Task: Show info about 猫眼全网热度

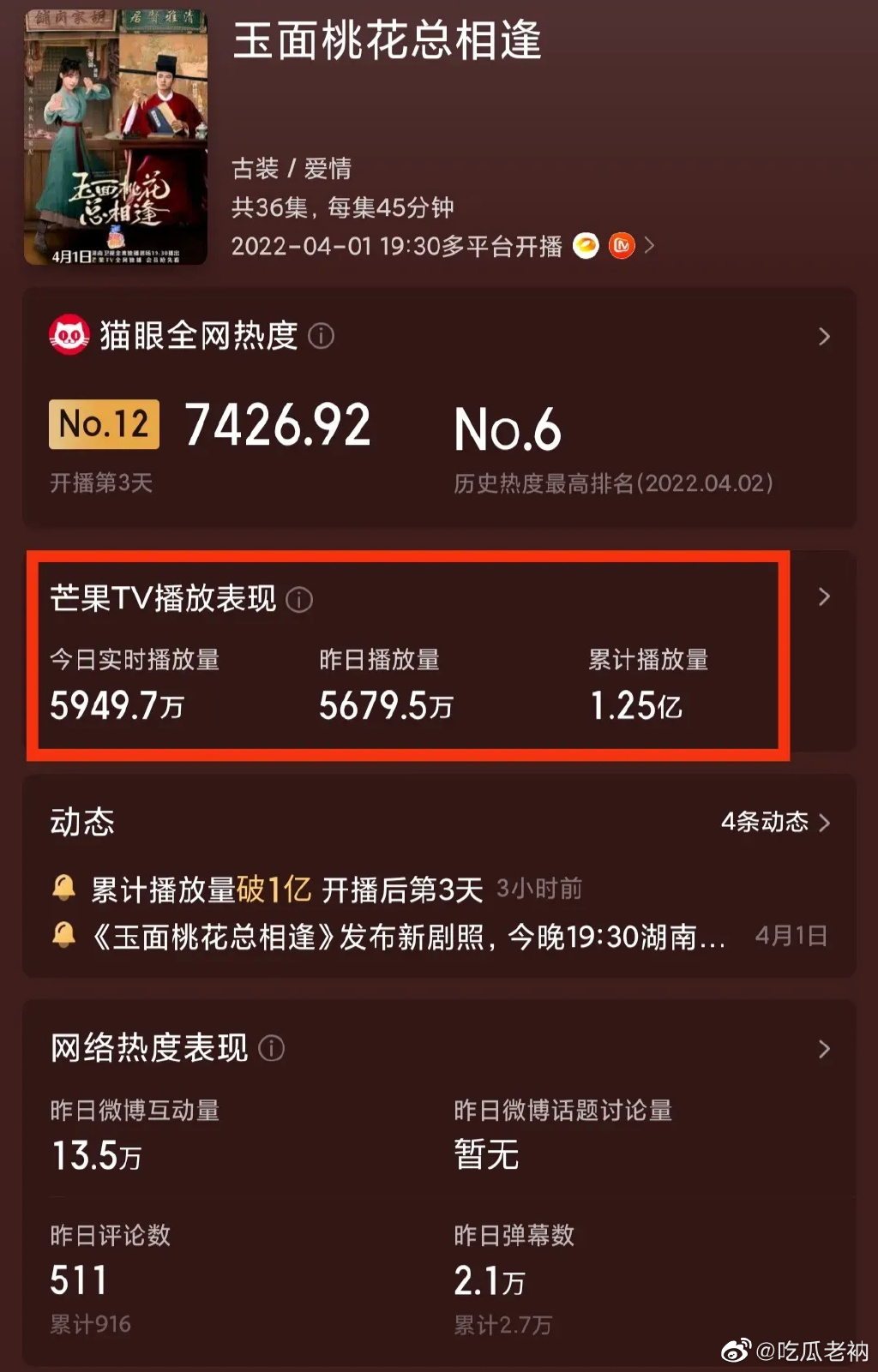Action: click(x=322, y=336)
